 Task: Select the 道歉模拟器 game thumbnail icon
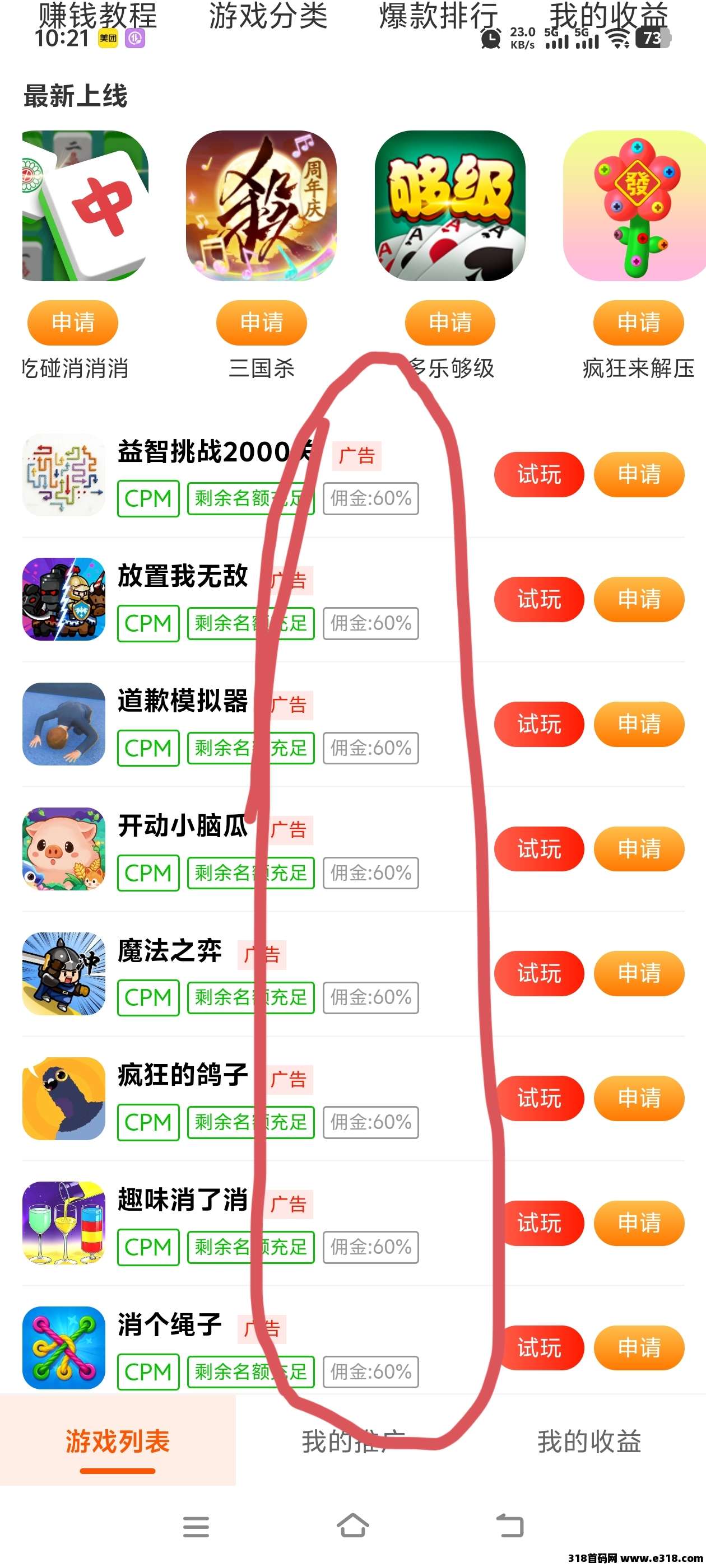tap(64, 724)
